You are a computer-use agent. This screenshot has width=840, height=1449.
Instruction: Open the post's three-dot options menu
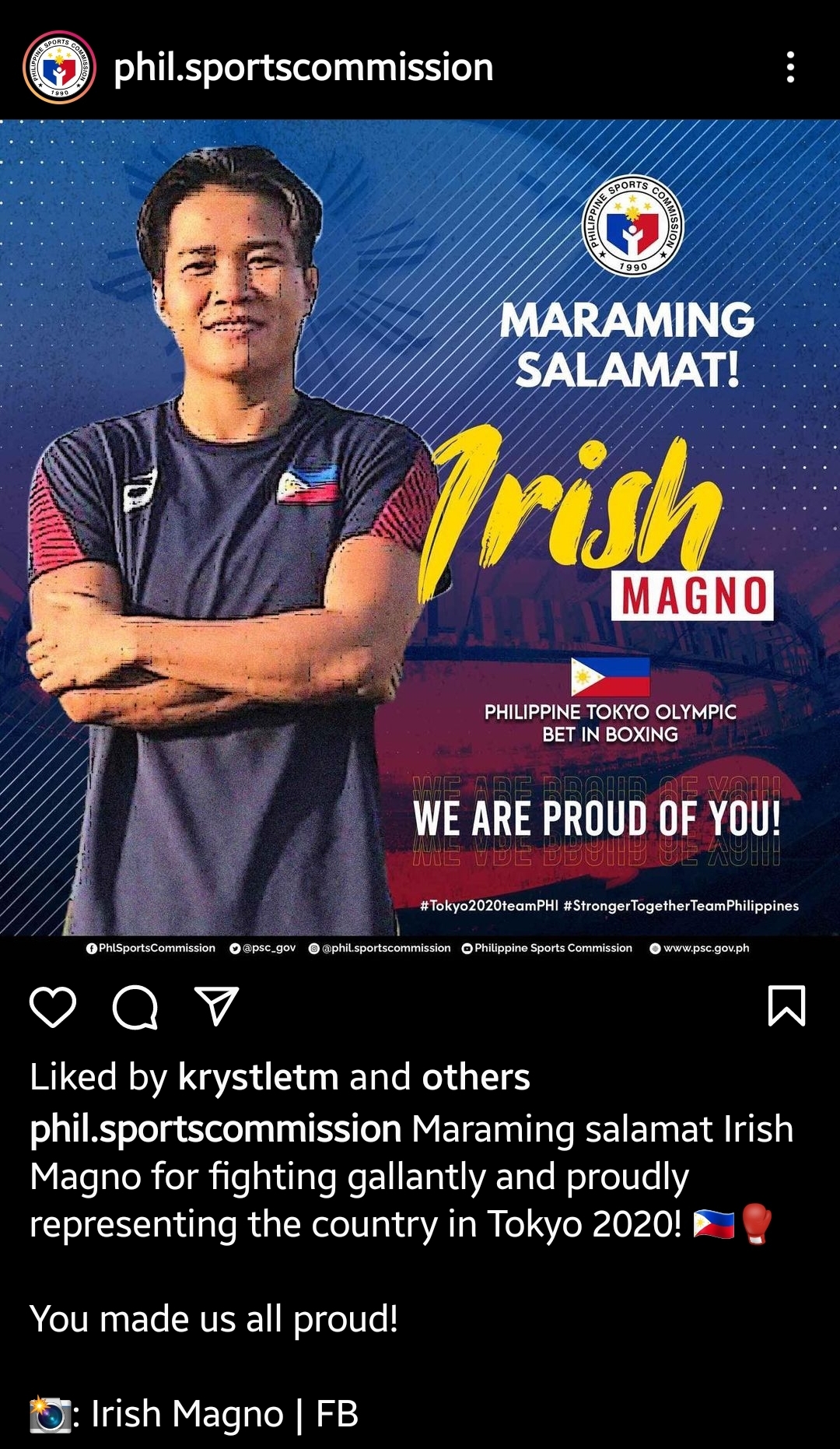click(x=790, y=68)
